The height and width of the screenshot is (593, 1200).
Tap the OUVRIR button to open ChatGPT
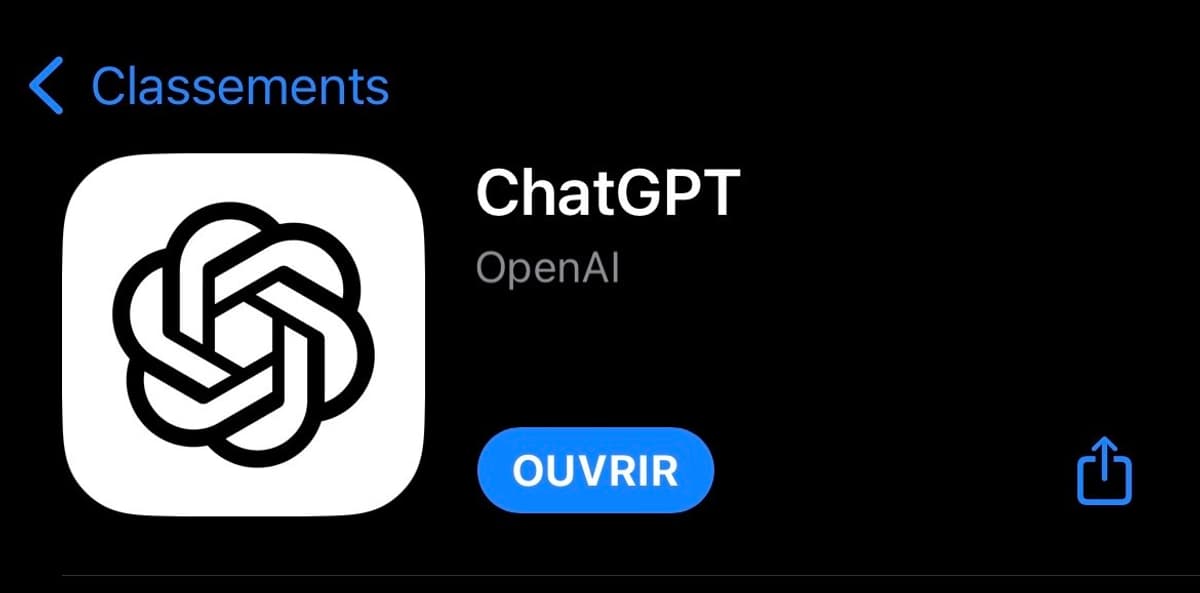coord(596,470)
